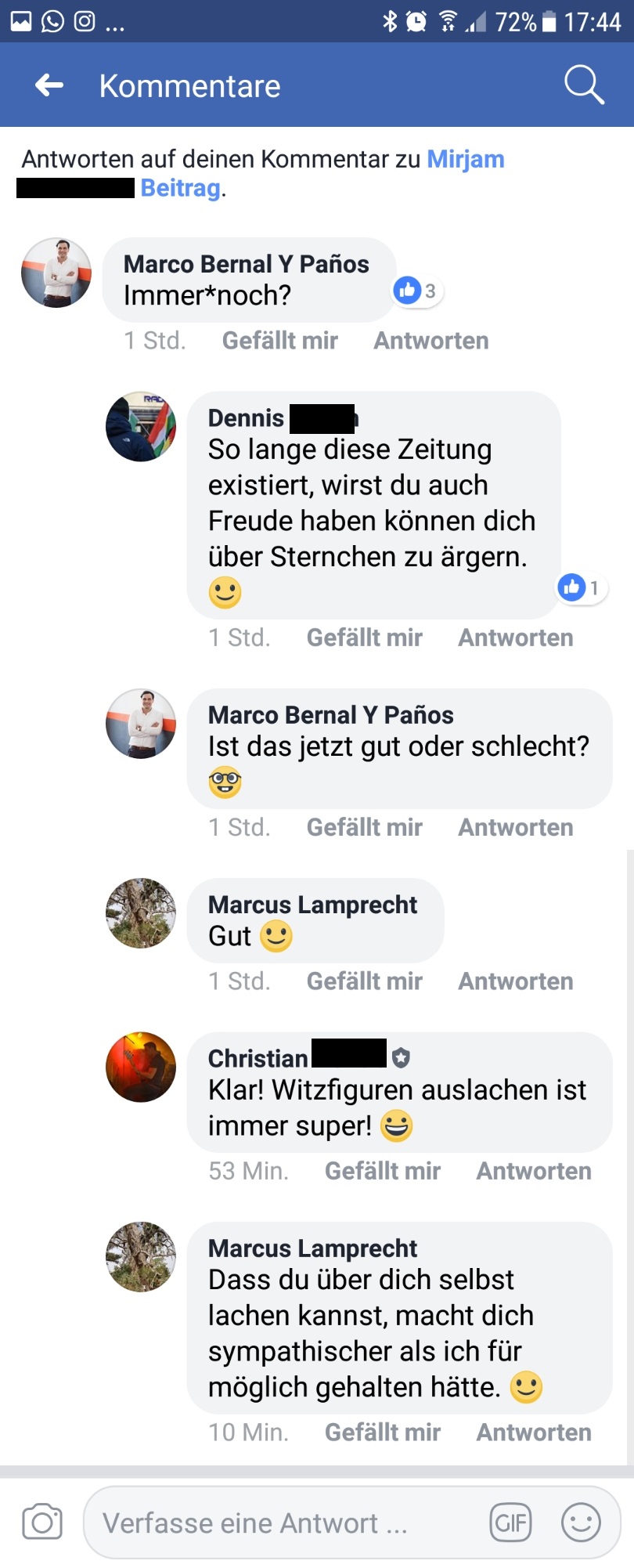Reply to Marcus Lamprecht's "Gut" comment

[x=515, y=981]
